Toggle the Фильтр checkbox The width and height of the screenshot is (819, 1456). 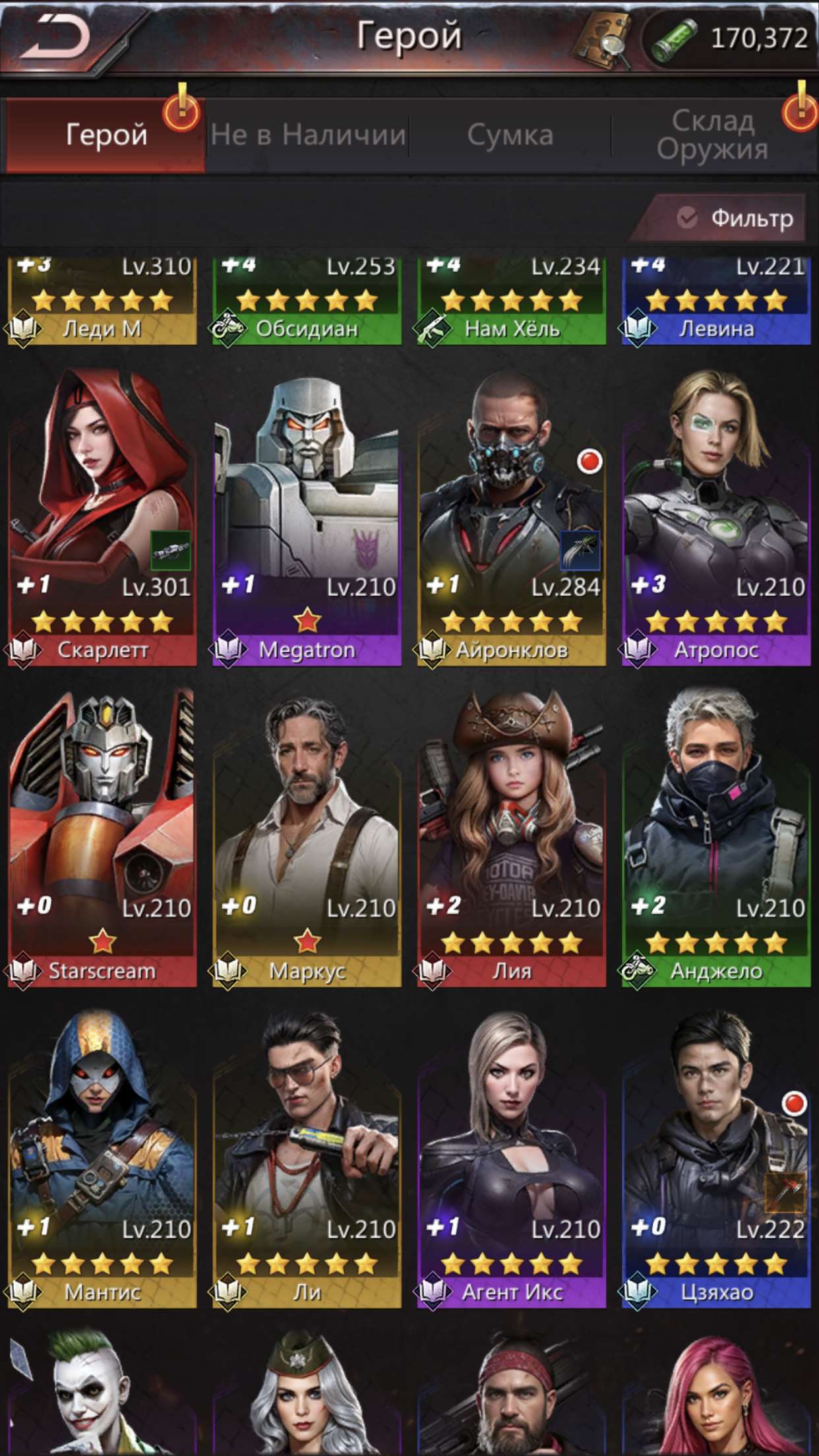[x=687, y=218]
